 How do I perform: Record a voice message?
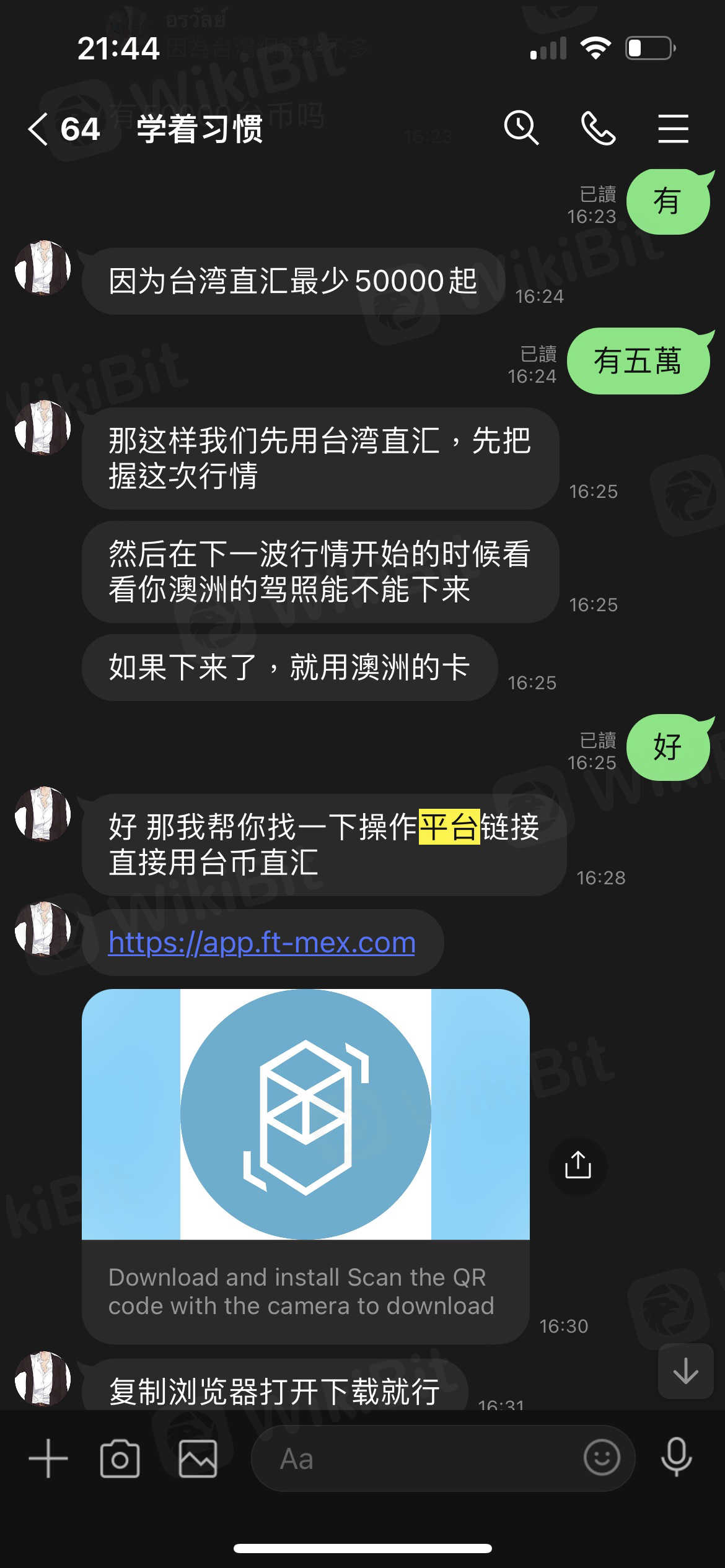pyautogui.click(x=676, y=1458)
